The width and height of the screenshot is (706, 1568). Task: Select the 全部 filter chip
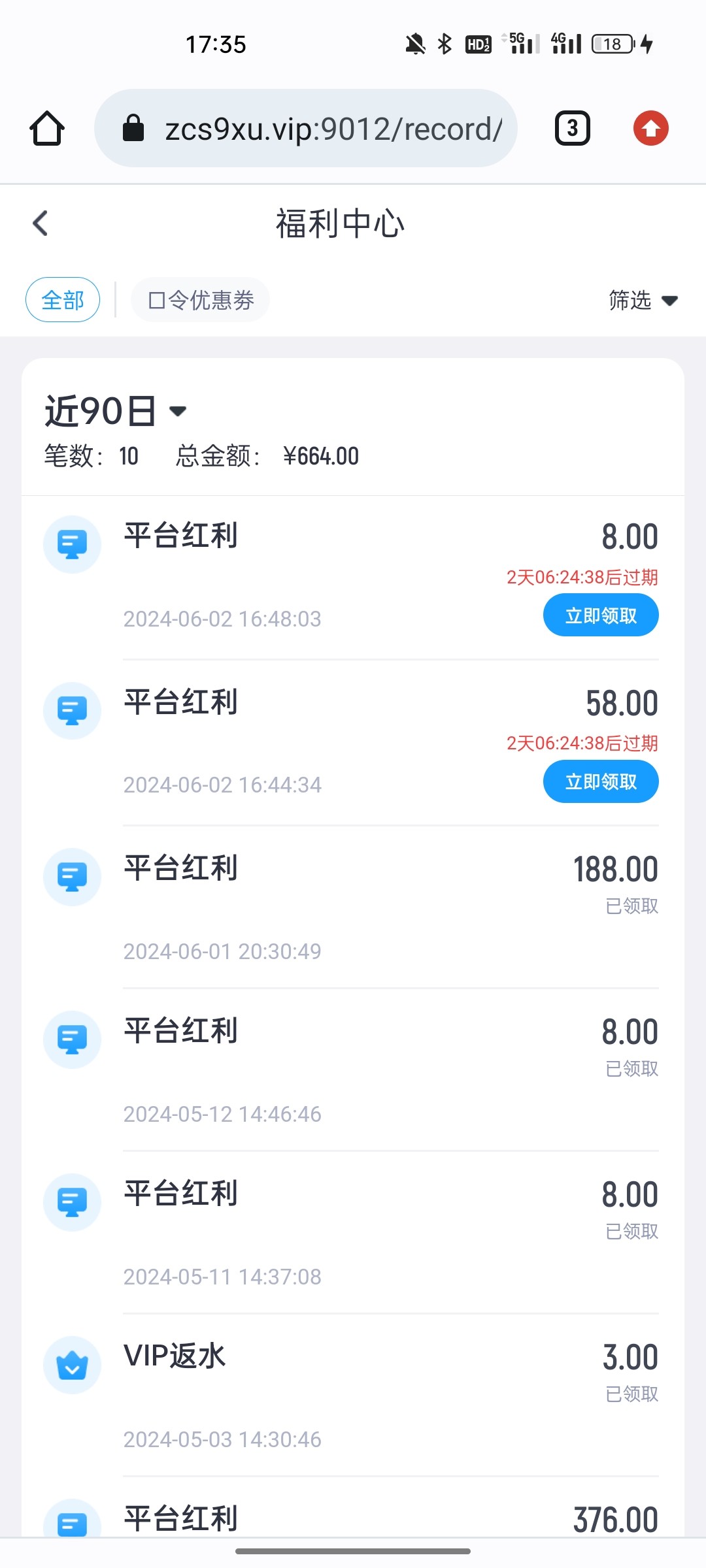[63, 300]
